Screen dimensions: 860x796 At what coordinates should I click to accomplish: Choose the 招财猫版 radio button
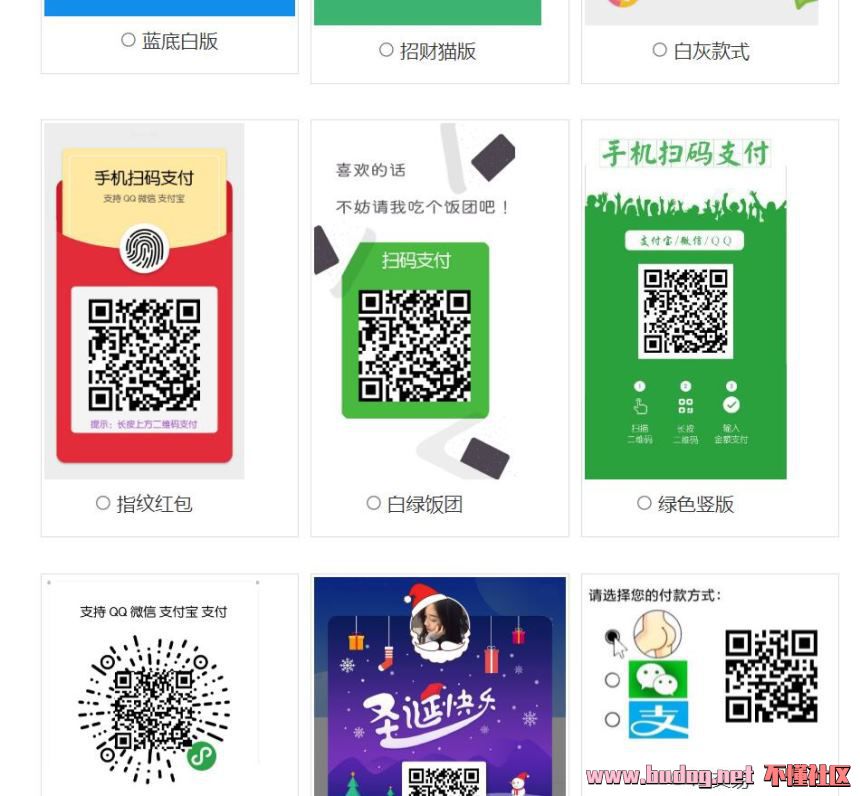click(x=386, y=50)
